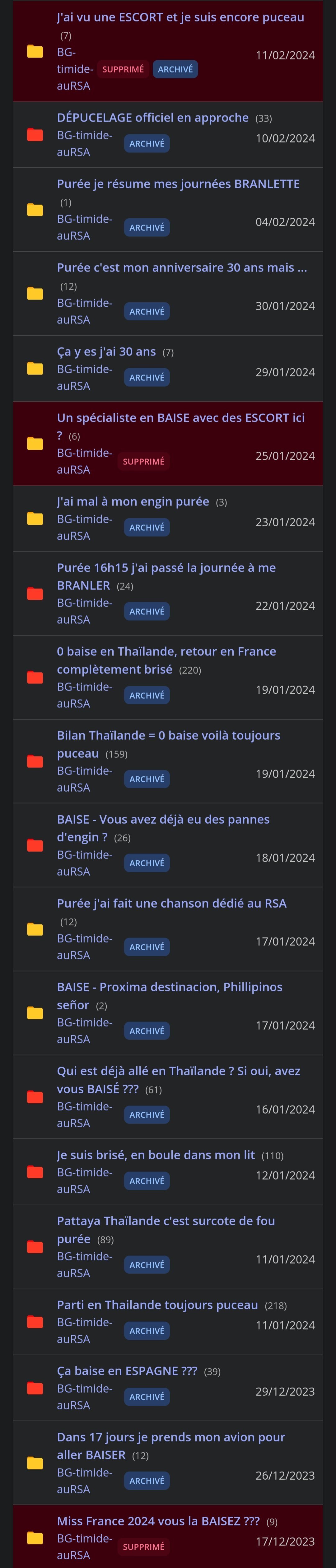Read "Purée j'ai fait une chanson dédié au RSA"
This screenshot has height=1568, width=336.
coord(171,903)
